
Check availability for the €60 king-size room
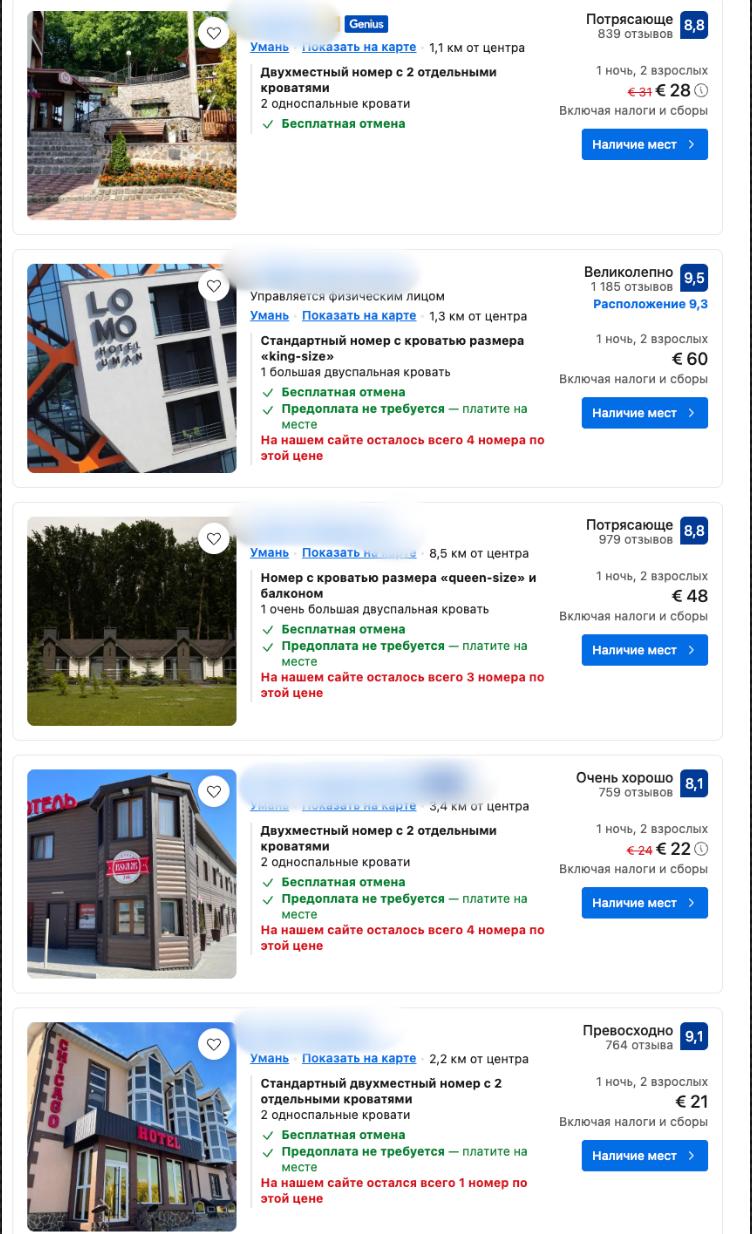(x=644, y=413)
